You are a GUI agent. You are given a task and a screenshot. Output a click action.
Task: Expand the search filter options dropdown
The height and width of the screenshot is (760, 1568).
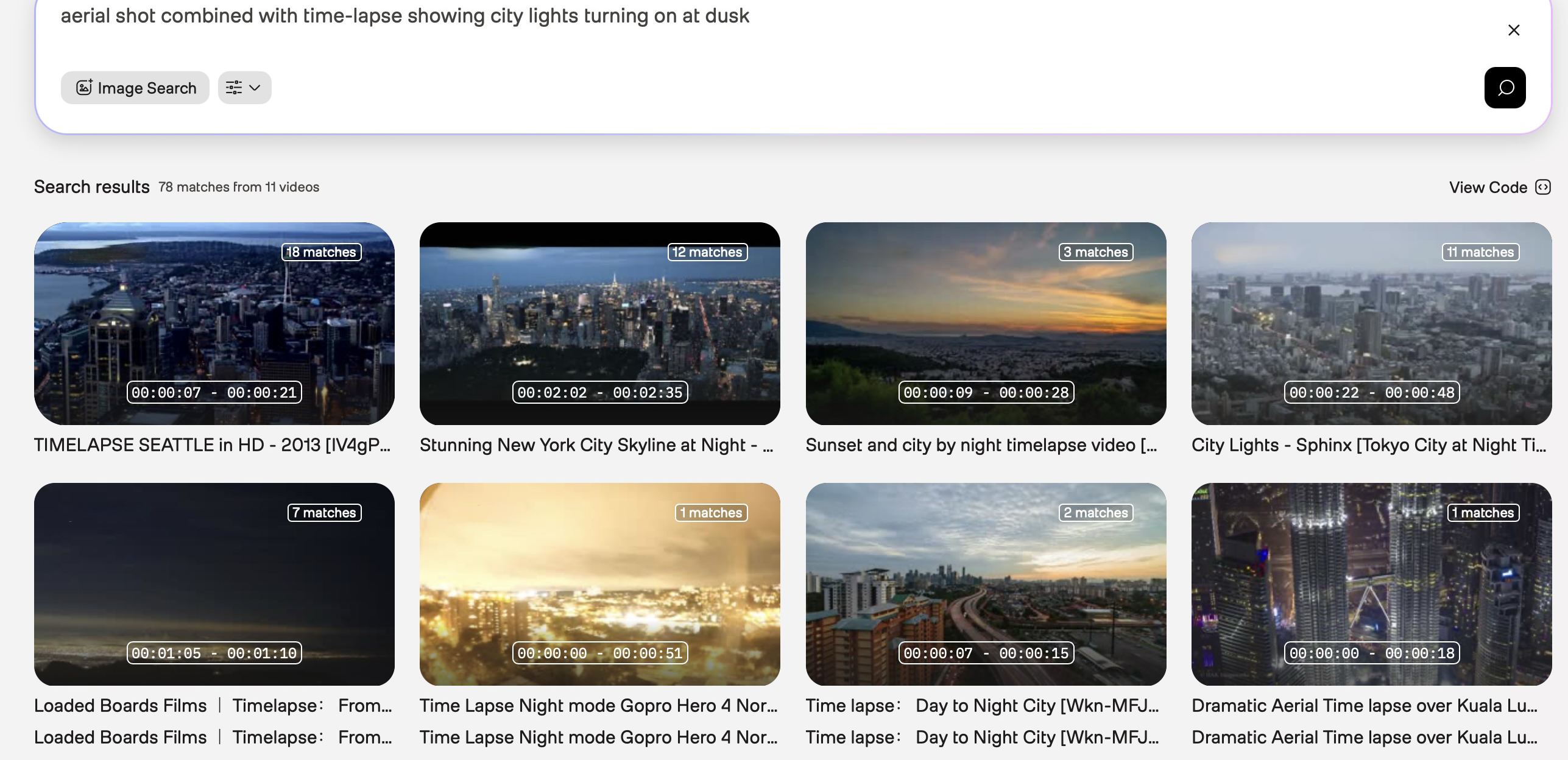coord(244,88)
